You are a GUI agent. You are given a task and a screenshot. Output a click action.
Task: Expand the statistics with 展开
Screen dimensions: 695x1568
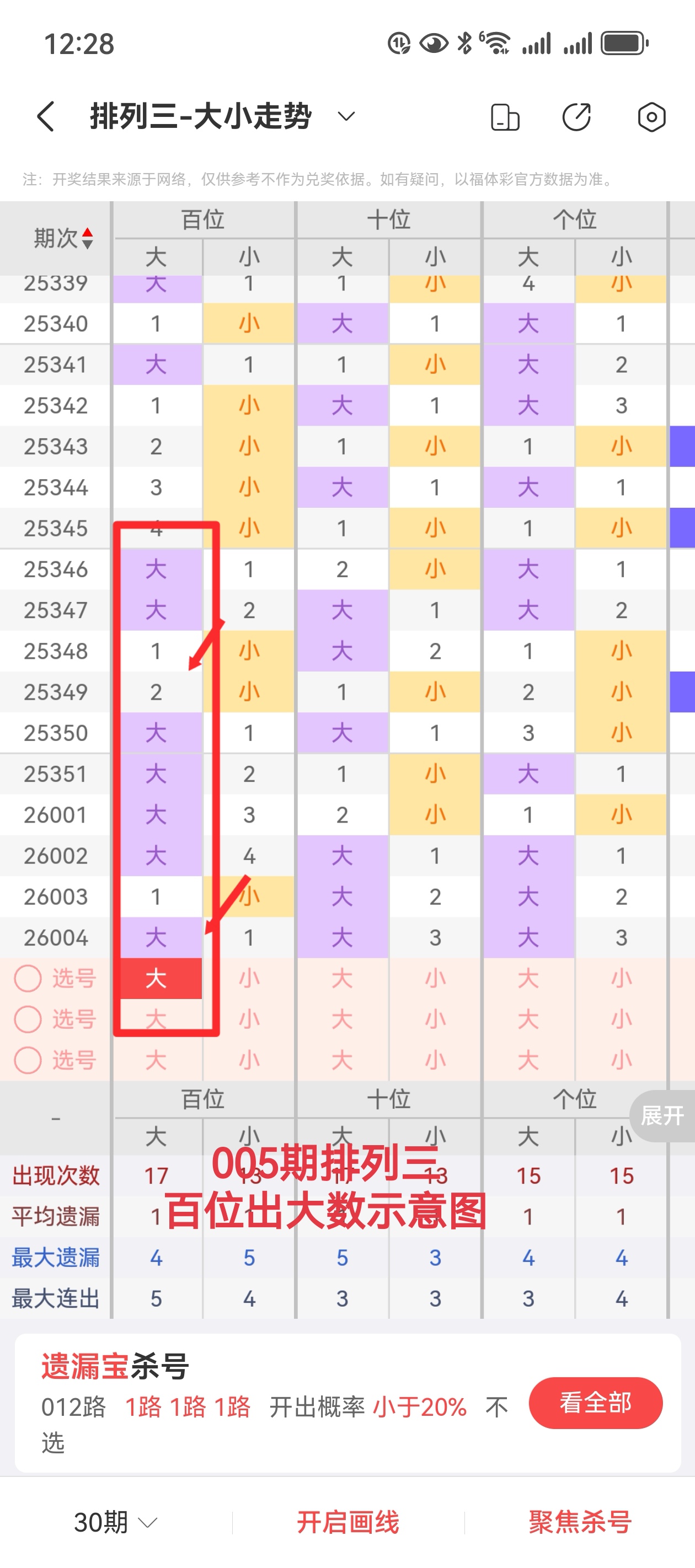(x=662, y=1116)
